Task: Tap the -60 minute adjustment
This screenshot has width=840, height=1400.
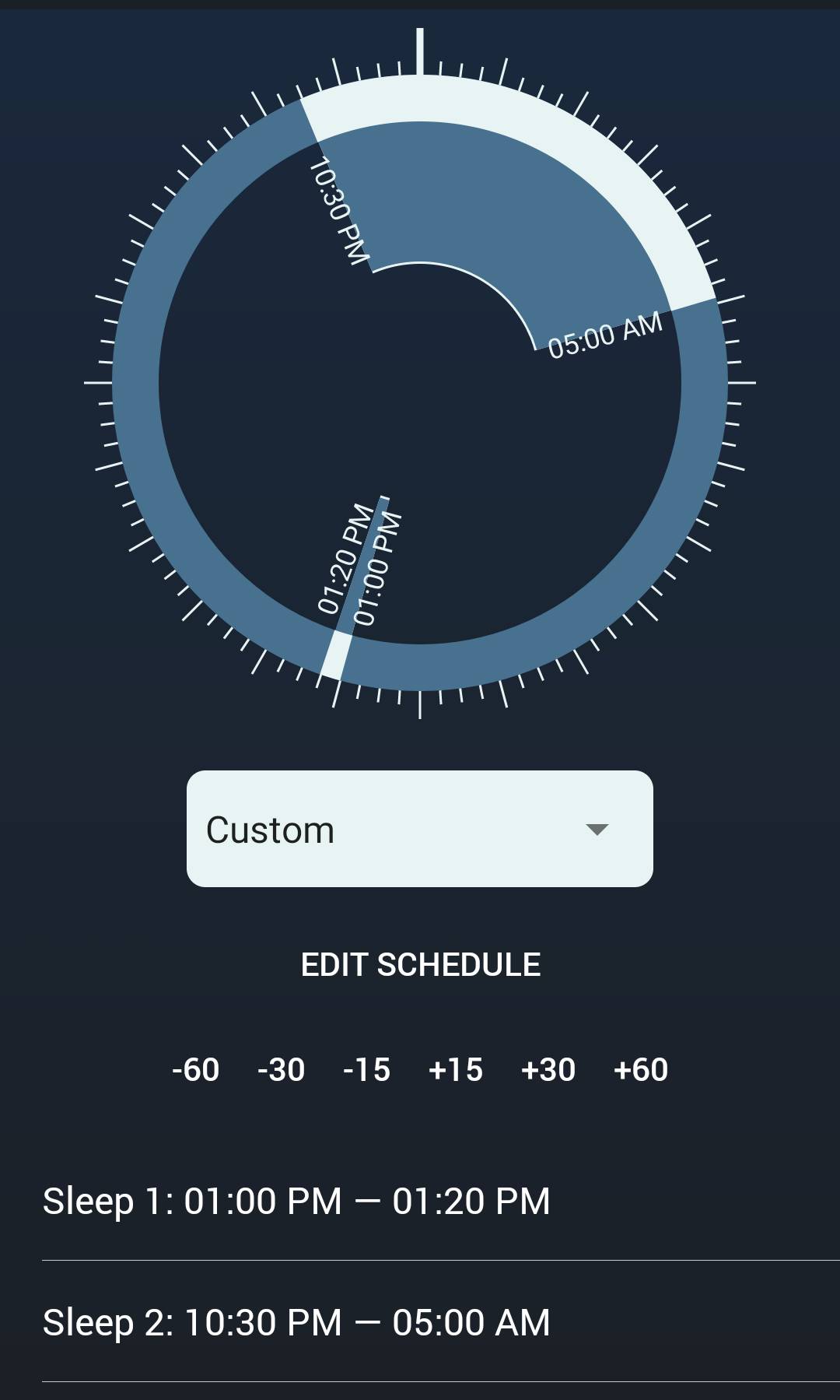Action: click(197, 1070)
